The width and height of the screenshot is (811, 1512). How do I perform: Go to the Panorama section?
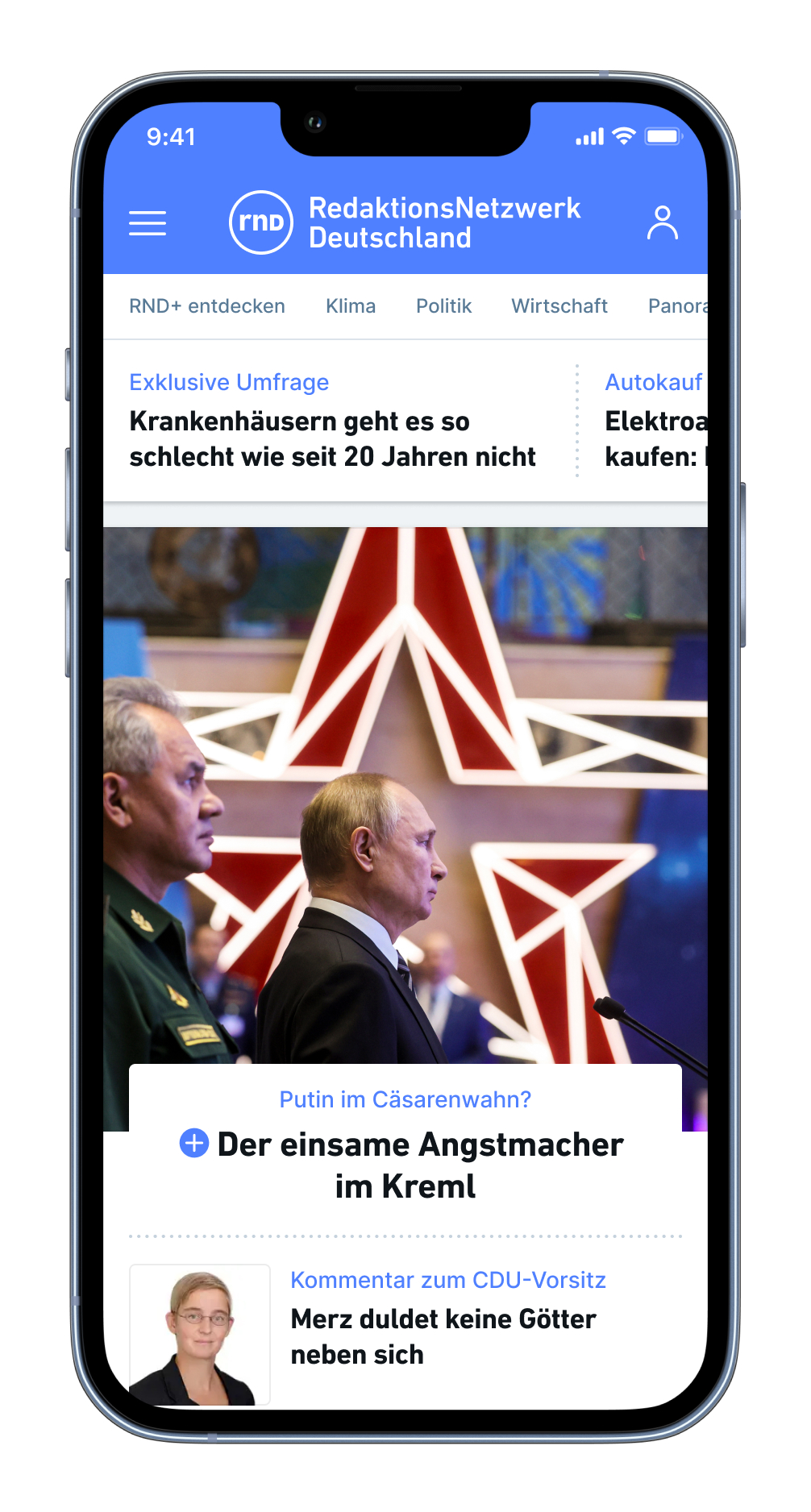[x=678, y=306]
